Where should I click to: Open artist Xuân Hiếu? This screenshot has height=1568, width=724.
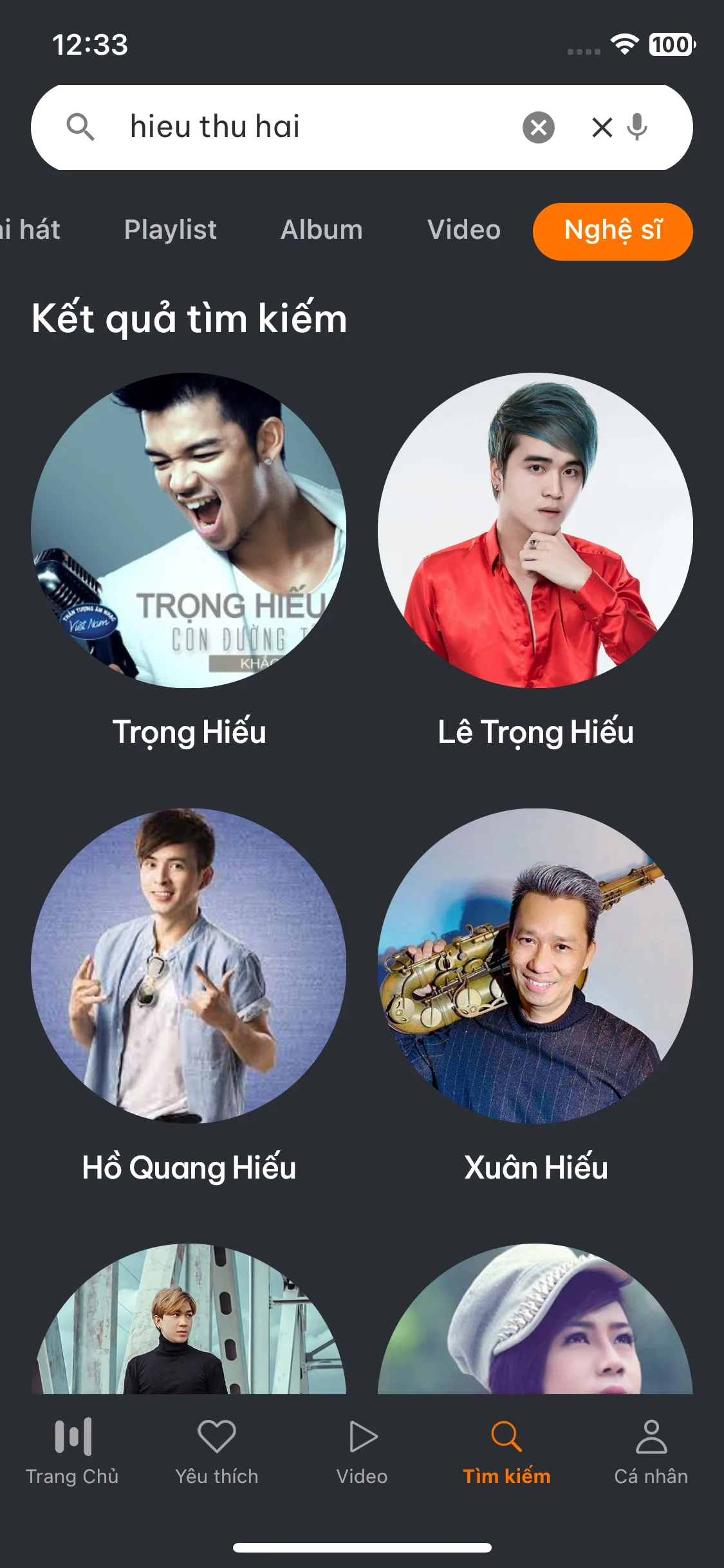(x=535, y=966)
